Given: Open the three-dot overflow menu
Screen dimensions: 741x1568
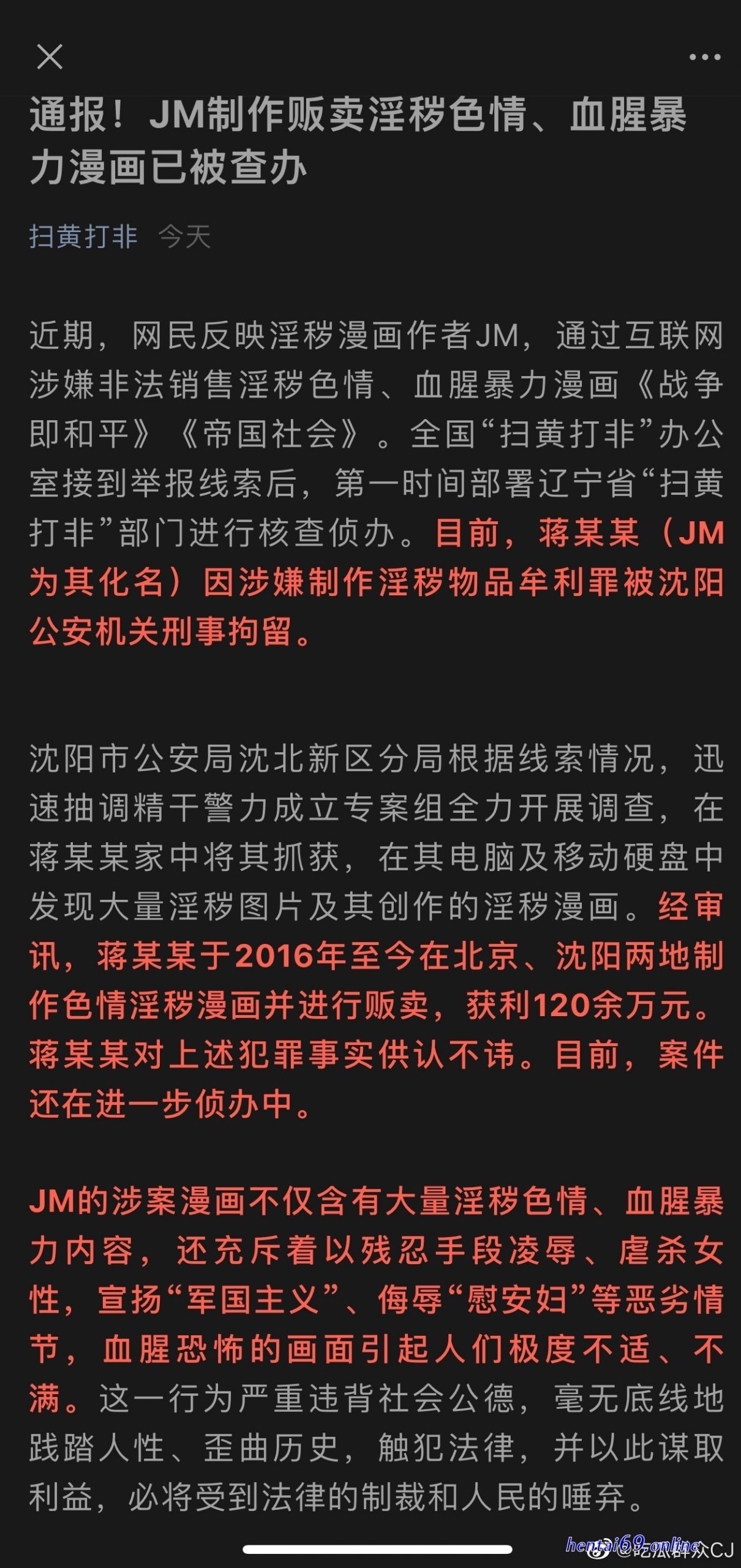Looking at the screenshot, I should point(704,58).
